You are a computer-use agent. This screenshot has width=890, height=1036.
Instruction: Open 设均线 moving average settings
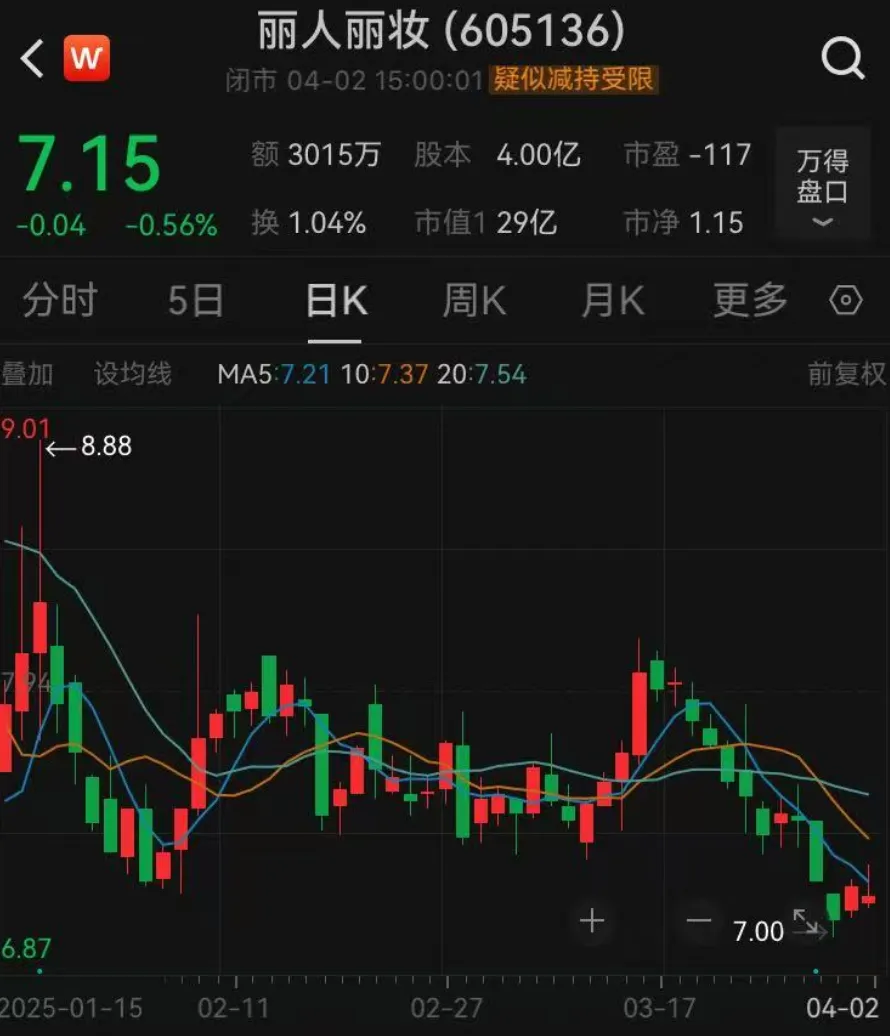tap(133, 374)
